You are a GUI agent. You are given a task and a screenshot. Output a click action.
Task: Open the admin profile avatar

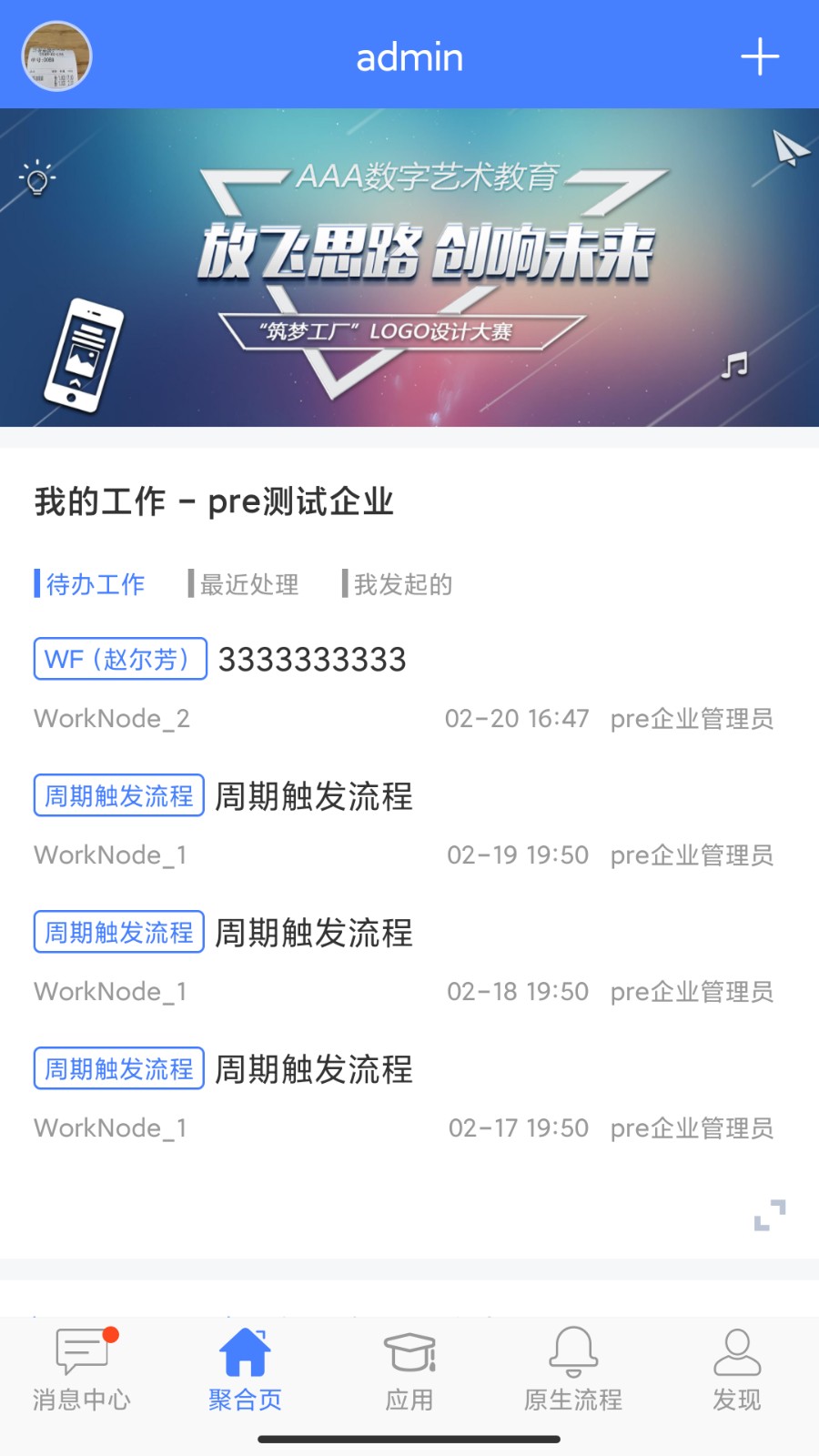pos(56,56)
